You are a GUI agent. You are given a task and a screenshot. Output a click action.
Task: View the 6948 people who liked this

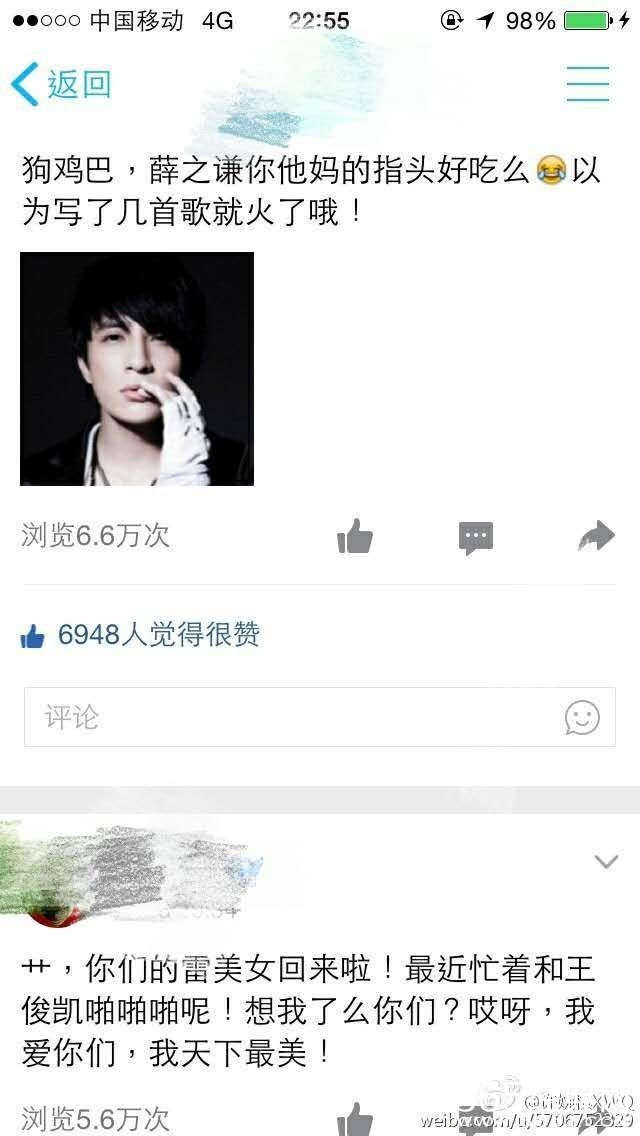coord(140,634)
